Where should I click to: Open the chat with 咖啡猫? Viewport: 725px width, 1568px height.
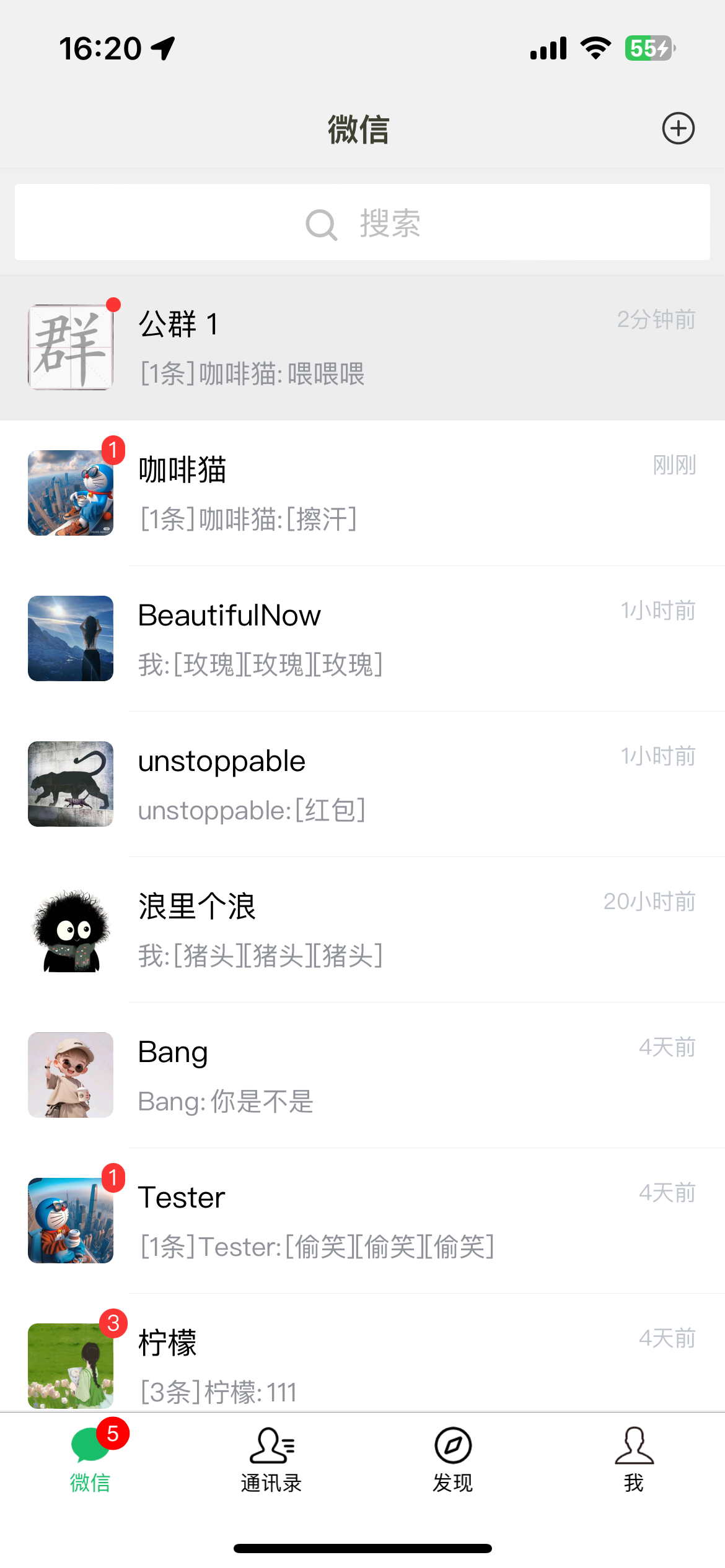tap(362, 493)
